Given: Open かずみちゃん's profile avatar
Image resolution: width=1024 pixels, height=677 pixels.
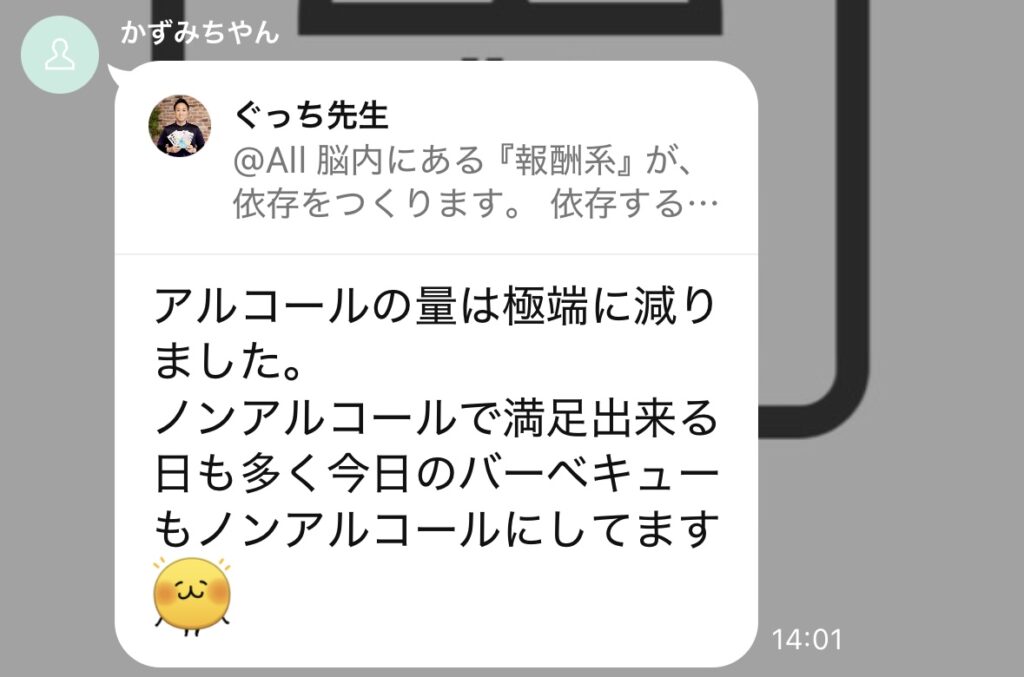Looking at the screenshot, I should 60,55.
